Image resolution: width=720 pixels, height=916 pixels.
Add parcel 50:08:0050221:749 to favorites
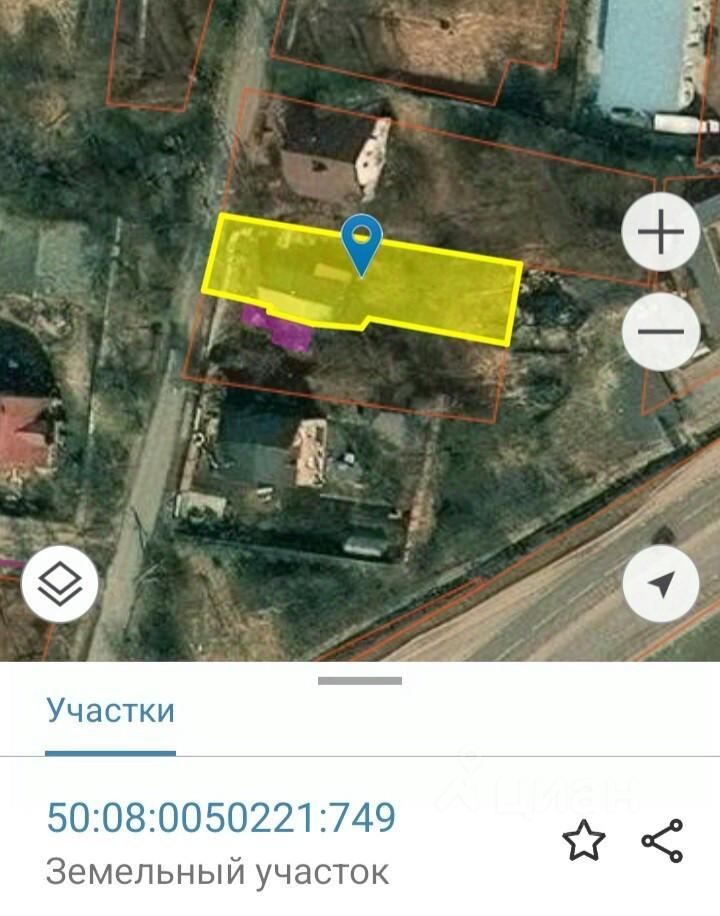coord(584,841)
